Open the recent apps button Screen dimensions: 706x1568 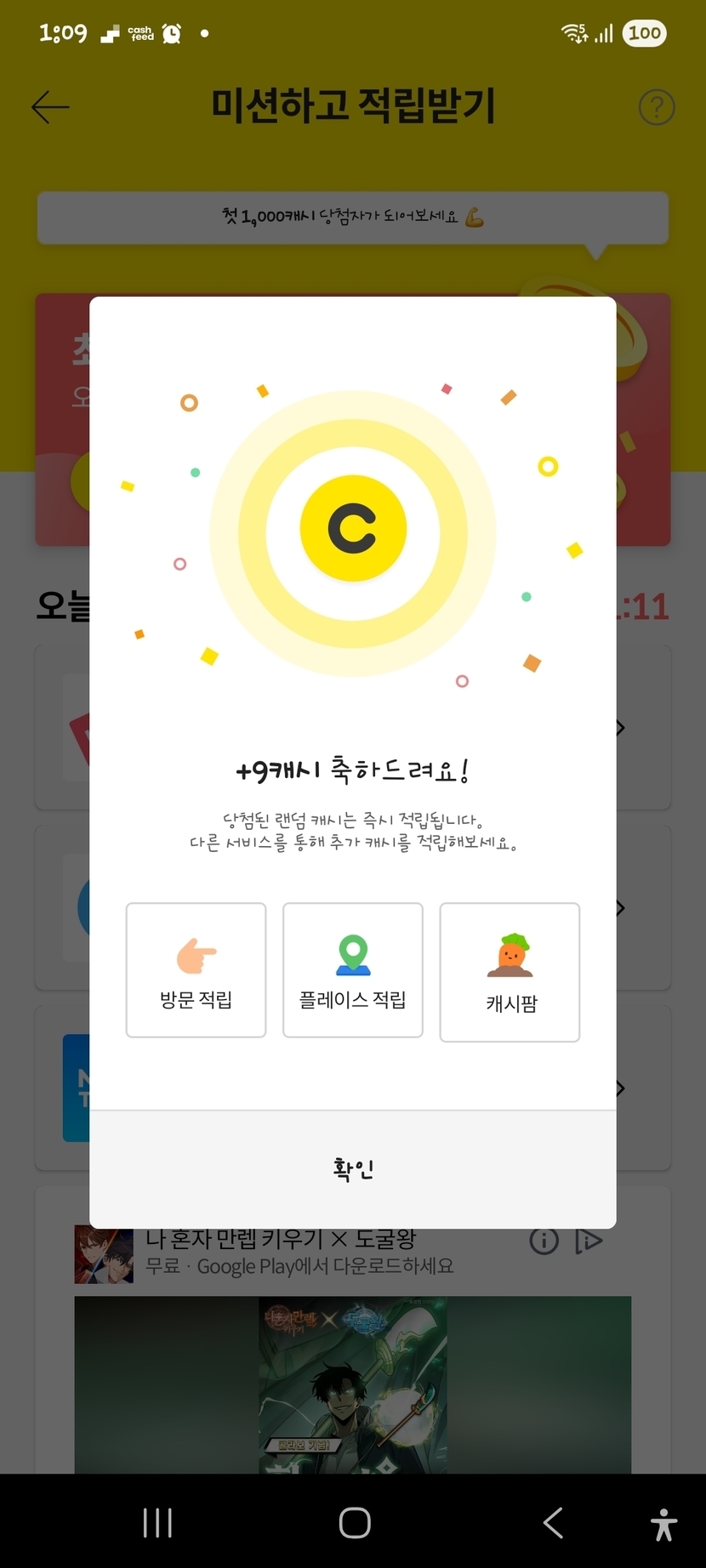coord(157,1522)
